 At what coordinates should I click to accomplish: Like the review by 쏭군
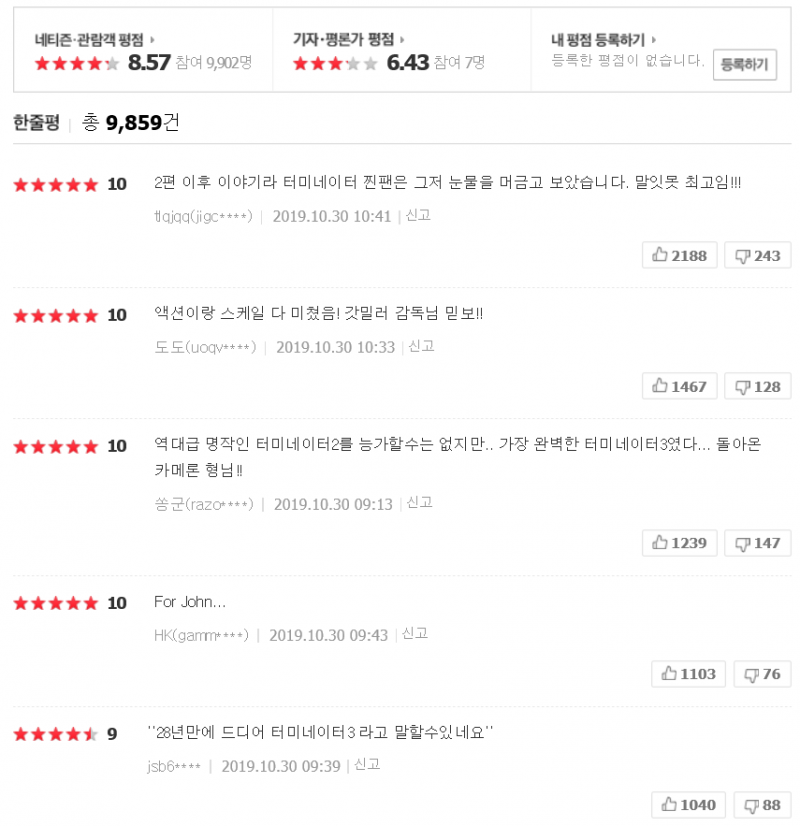point(679,543)
